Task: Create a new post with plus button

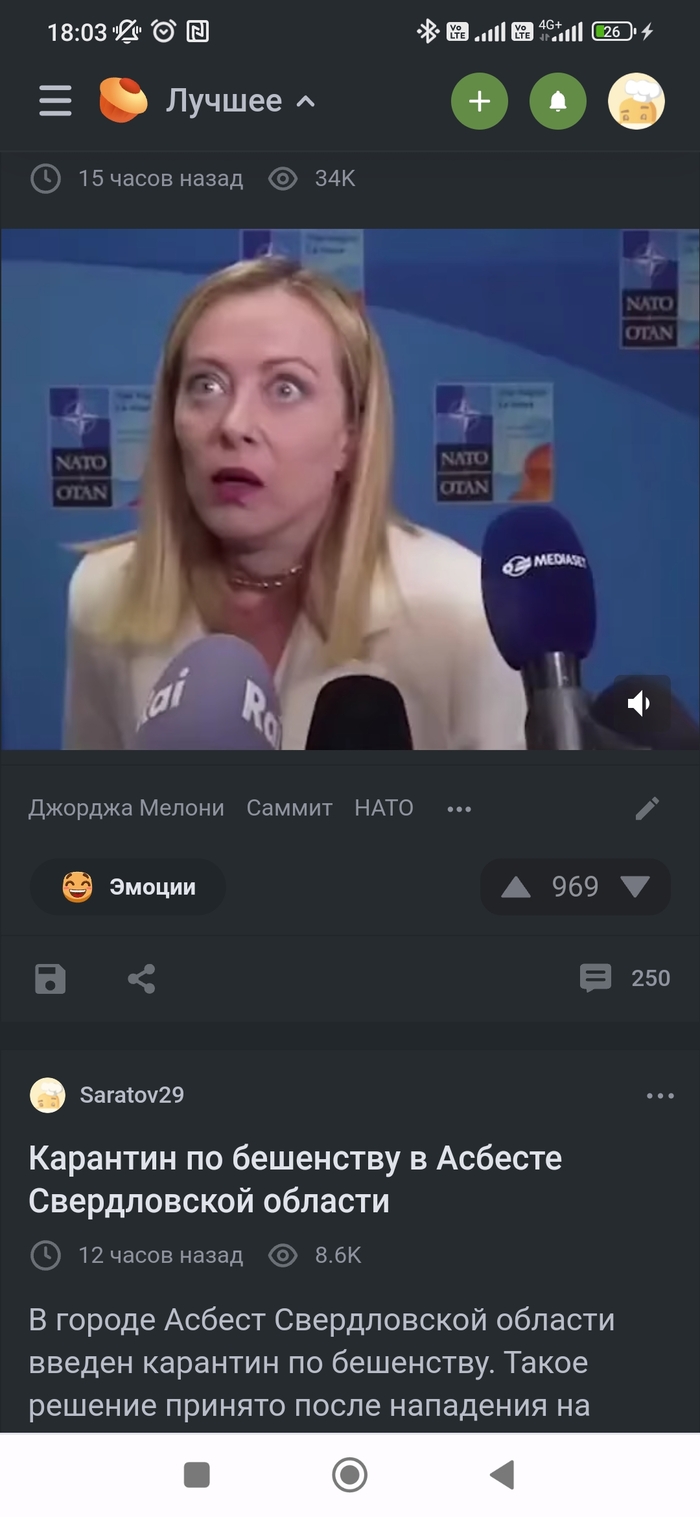Action: click(x=479, y=101)
